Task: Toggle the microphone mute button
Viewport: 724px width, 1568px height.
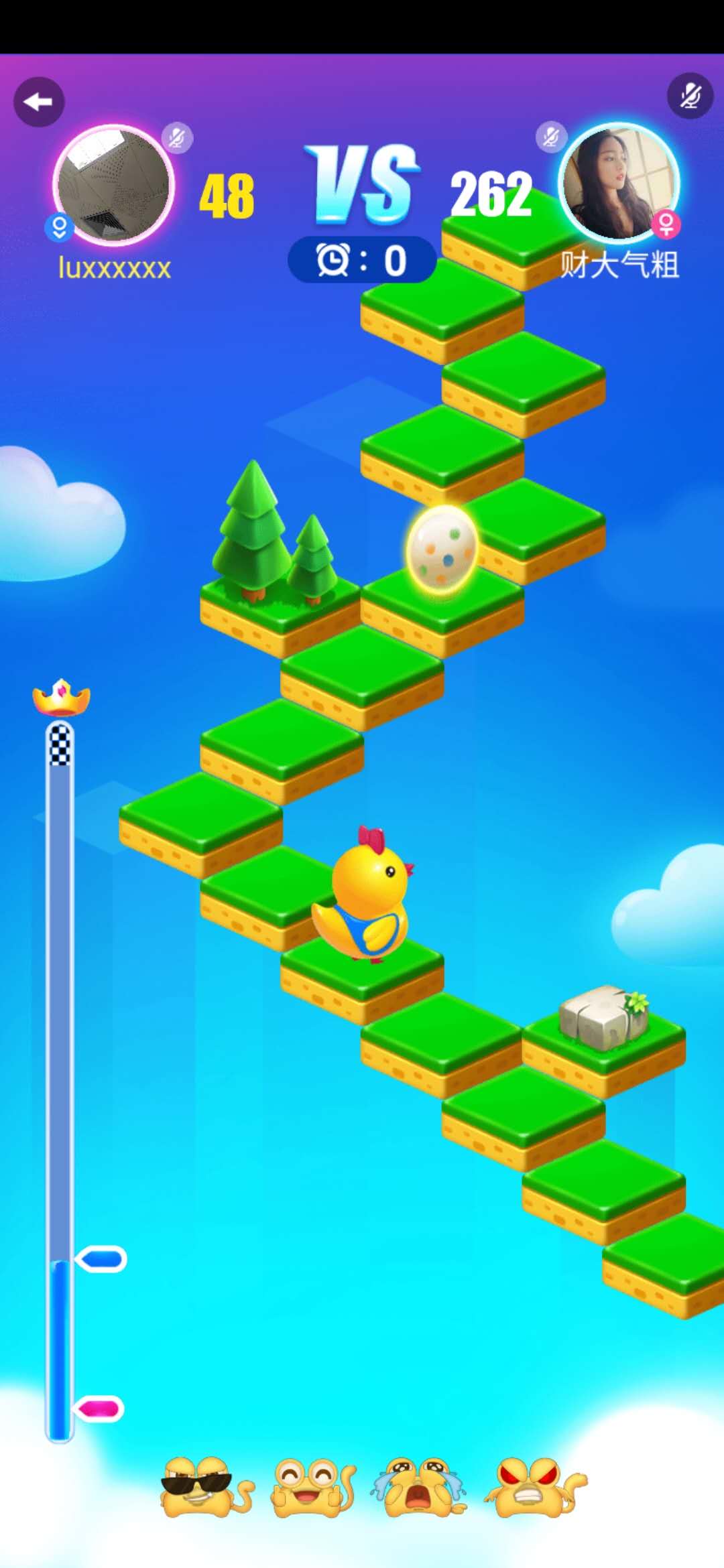Action: pos(690,96)
